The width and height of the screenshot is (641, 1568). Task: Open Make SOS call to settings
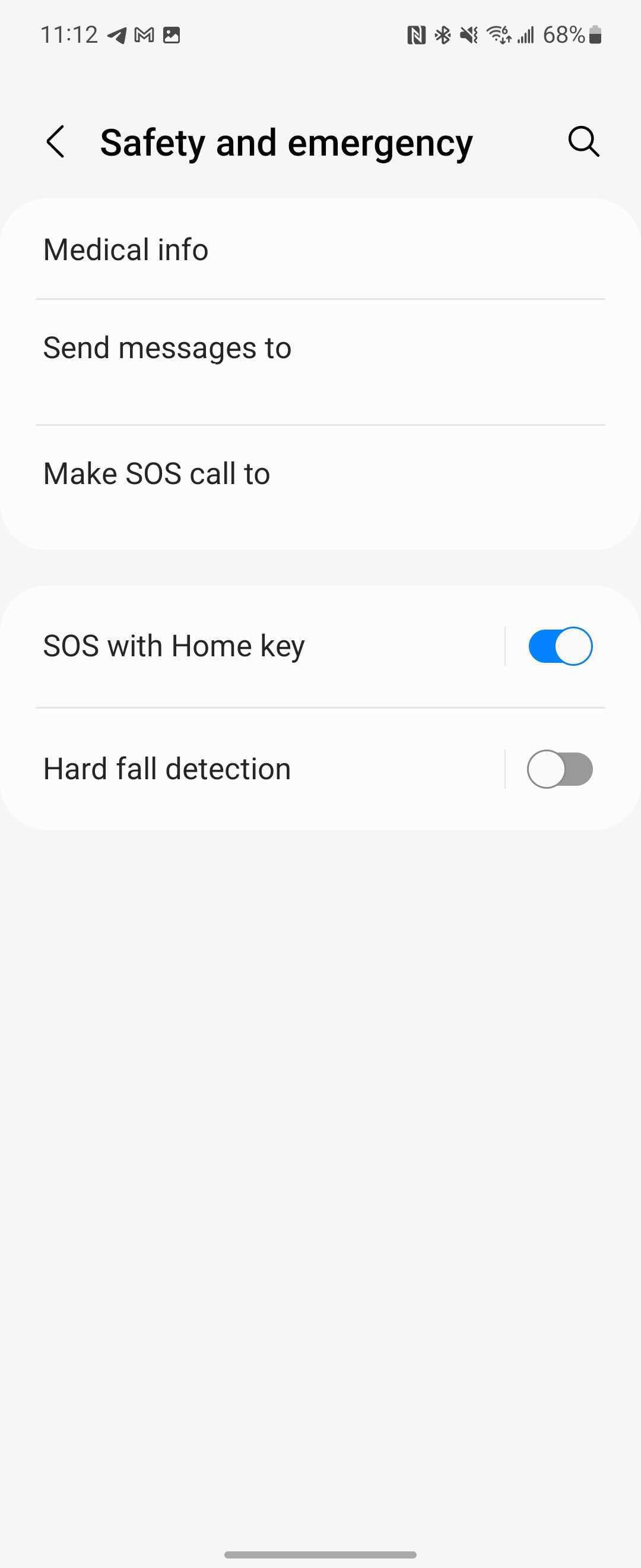click(156, 474)
